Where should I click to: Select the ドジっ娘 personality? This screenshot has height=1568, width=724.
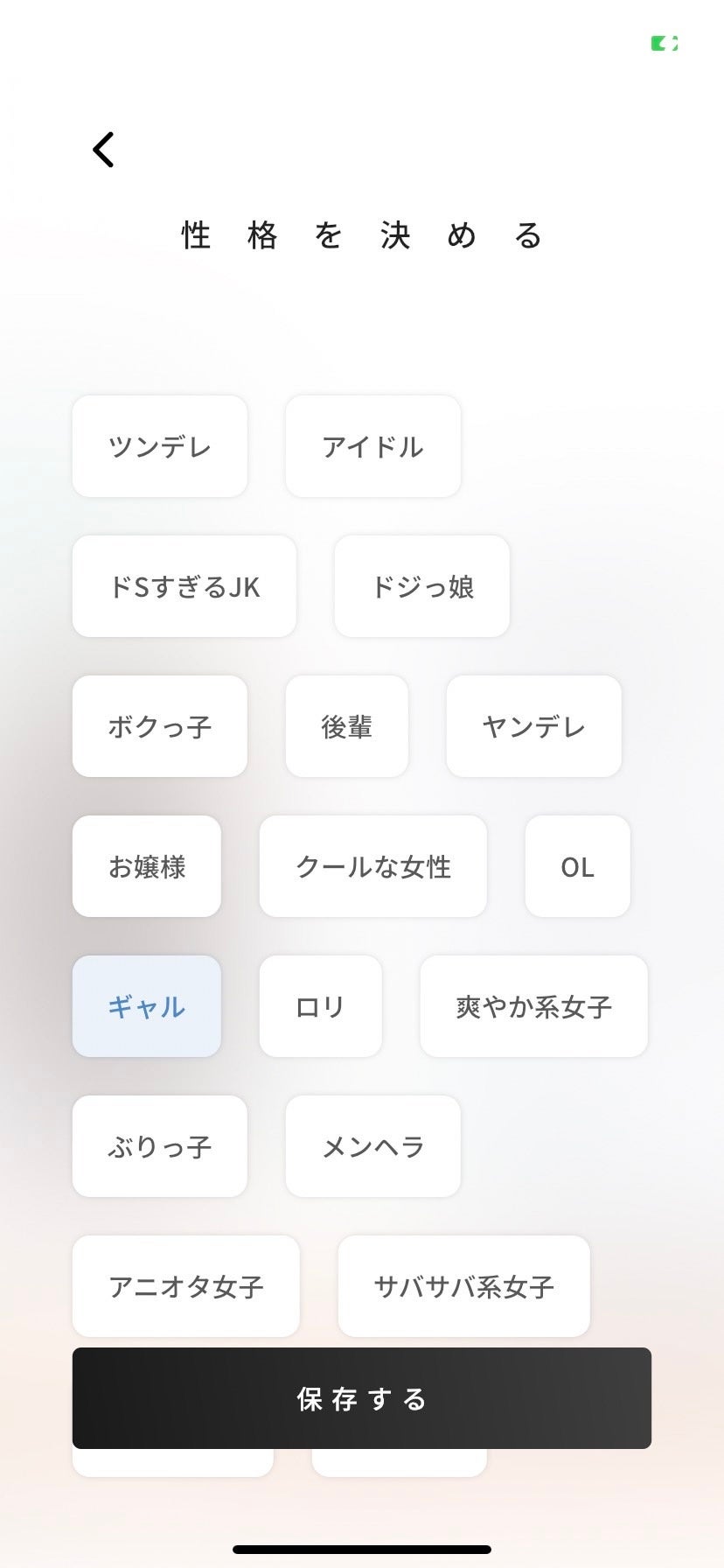click(x=422, y=586)
